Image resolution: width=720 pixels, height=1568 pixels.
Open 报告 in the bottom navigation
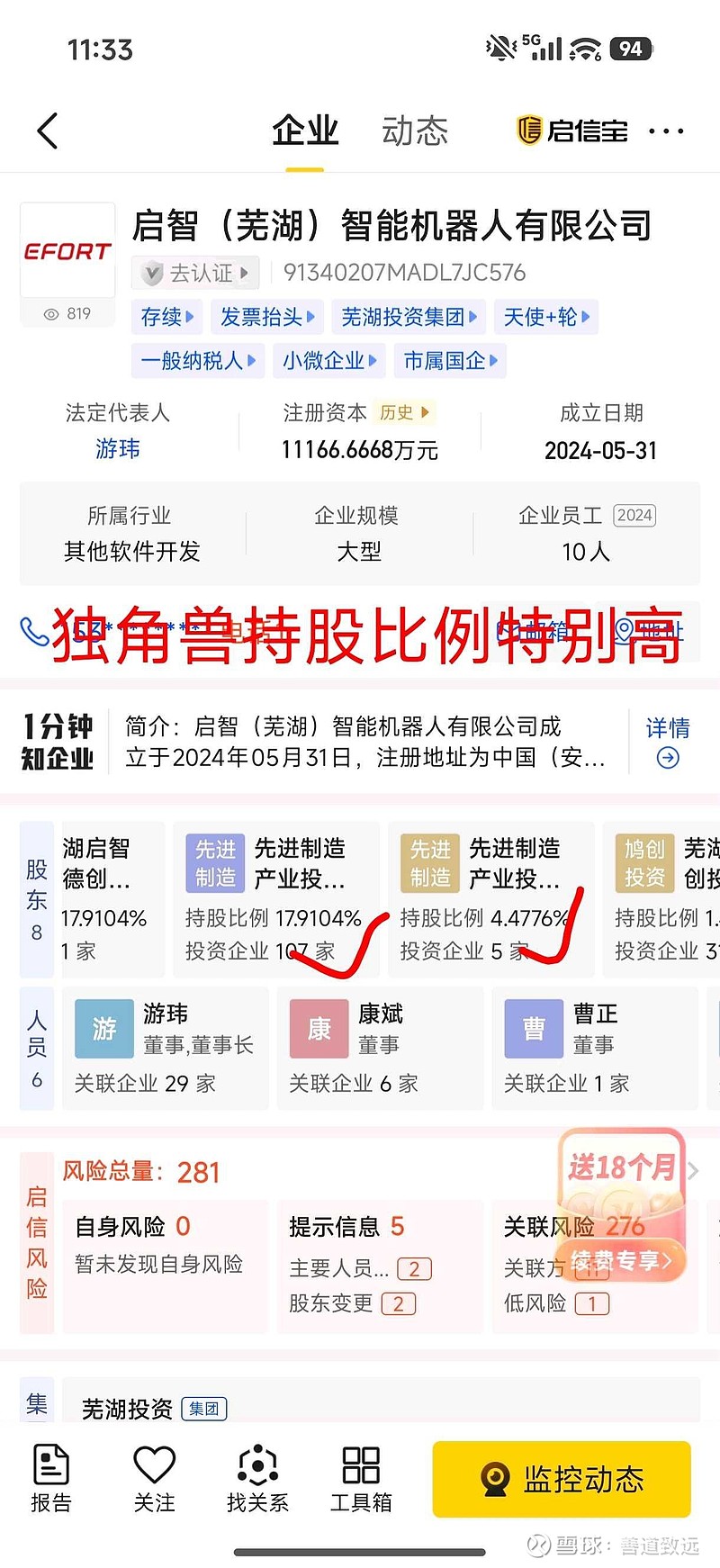pyautogui.click(x=51, y=1476)
